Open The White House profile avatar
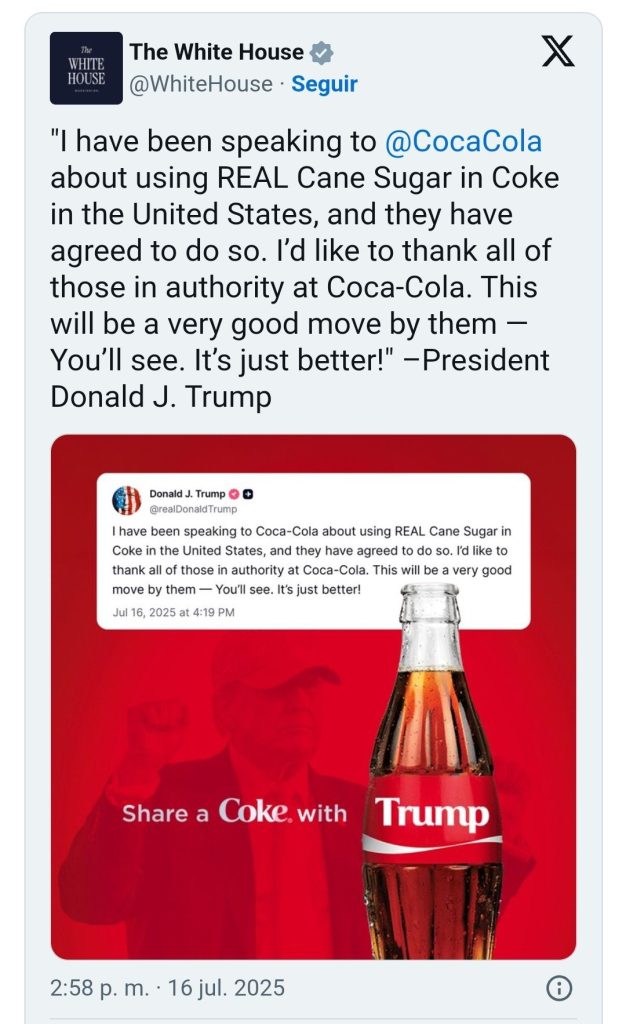This screenshot has width=626, height=1024. point(86,68)
